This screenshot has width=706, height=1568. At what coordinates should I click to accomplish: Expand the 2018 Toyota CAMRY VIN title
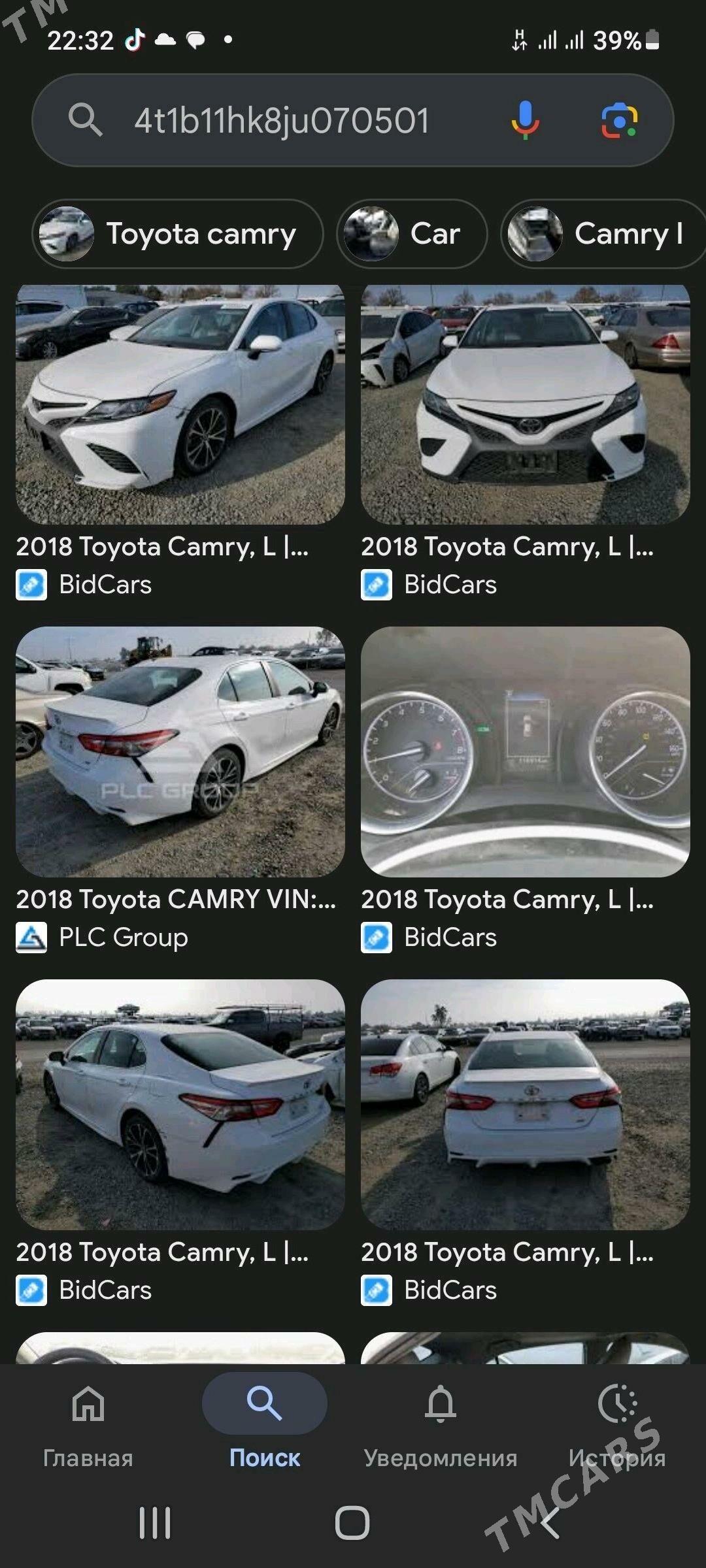[x=176, y=899]
